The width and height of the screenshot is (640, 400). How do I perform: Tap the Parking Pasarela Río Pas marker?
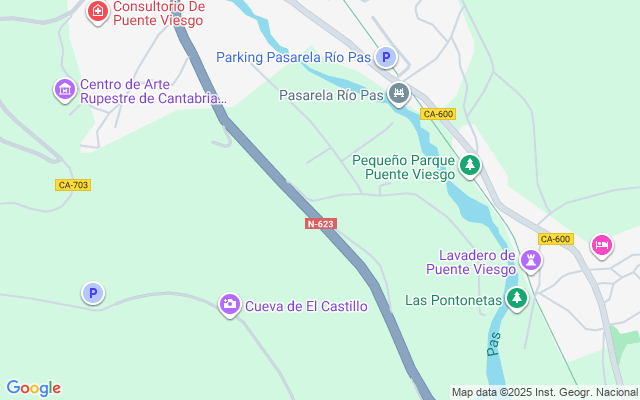pyautogui.click(x=386, y=58)
